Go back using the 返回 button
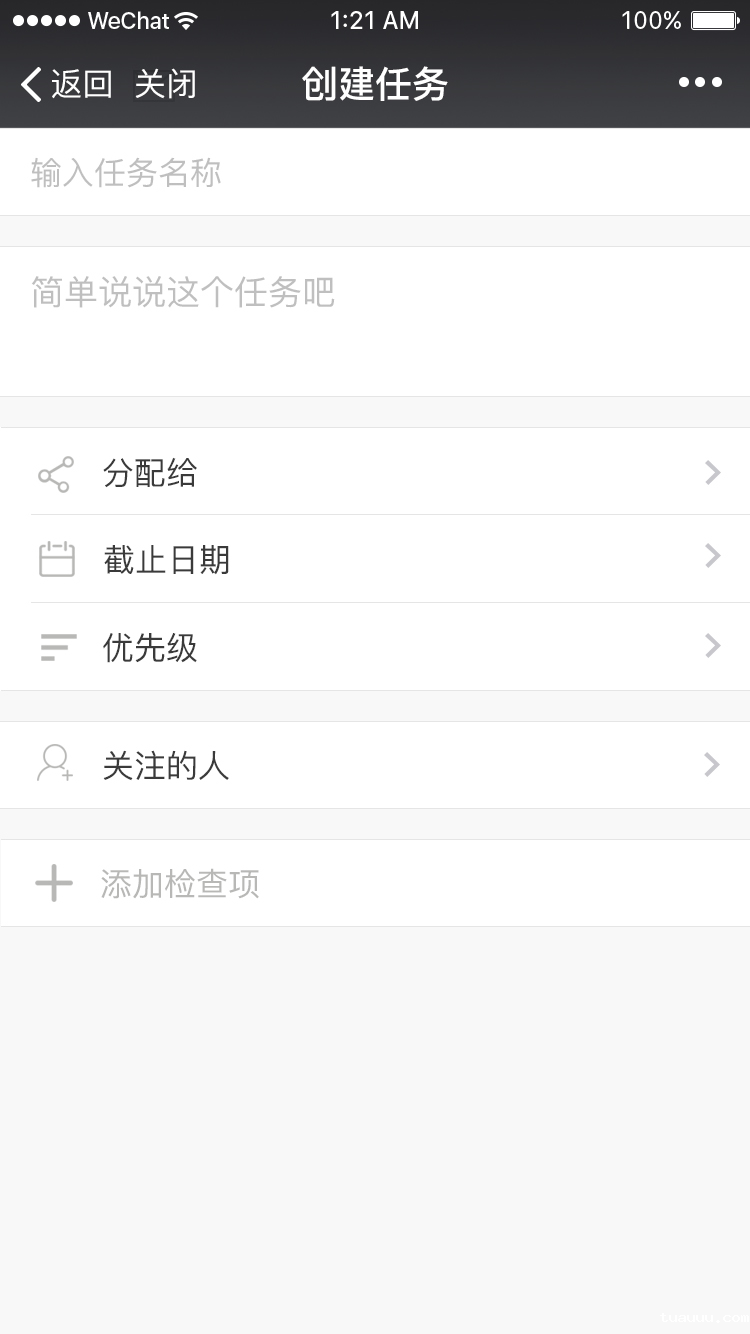Image resolution: width=750 pixels, height=1334 pixels. (66, 84)
